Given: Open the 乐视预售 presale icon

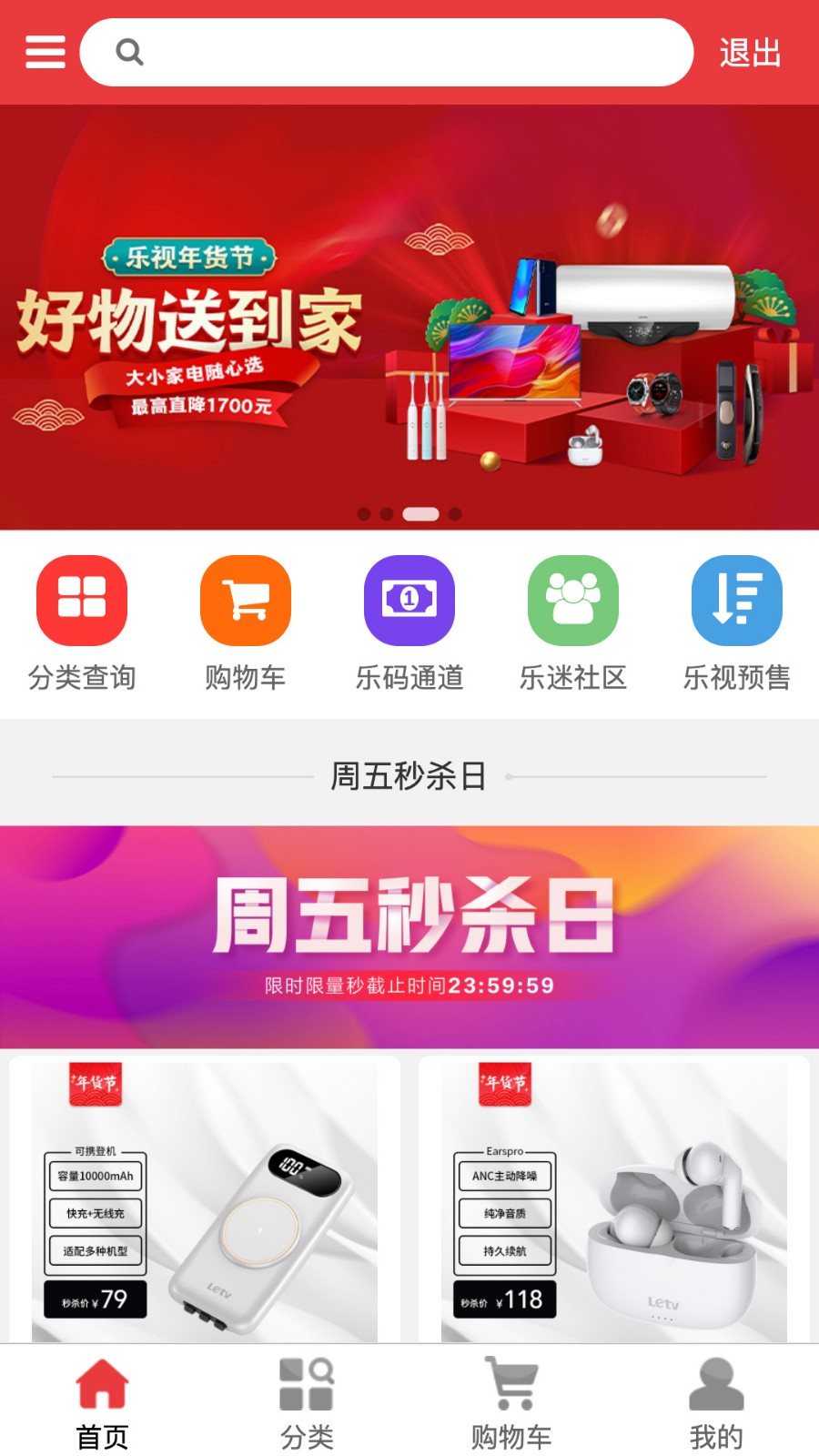Looking at the screenshot, I should (736, 601).
